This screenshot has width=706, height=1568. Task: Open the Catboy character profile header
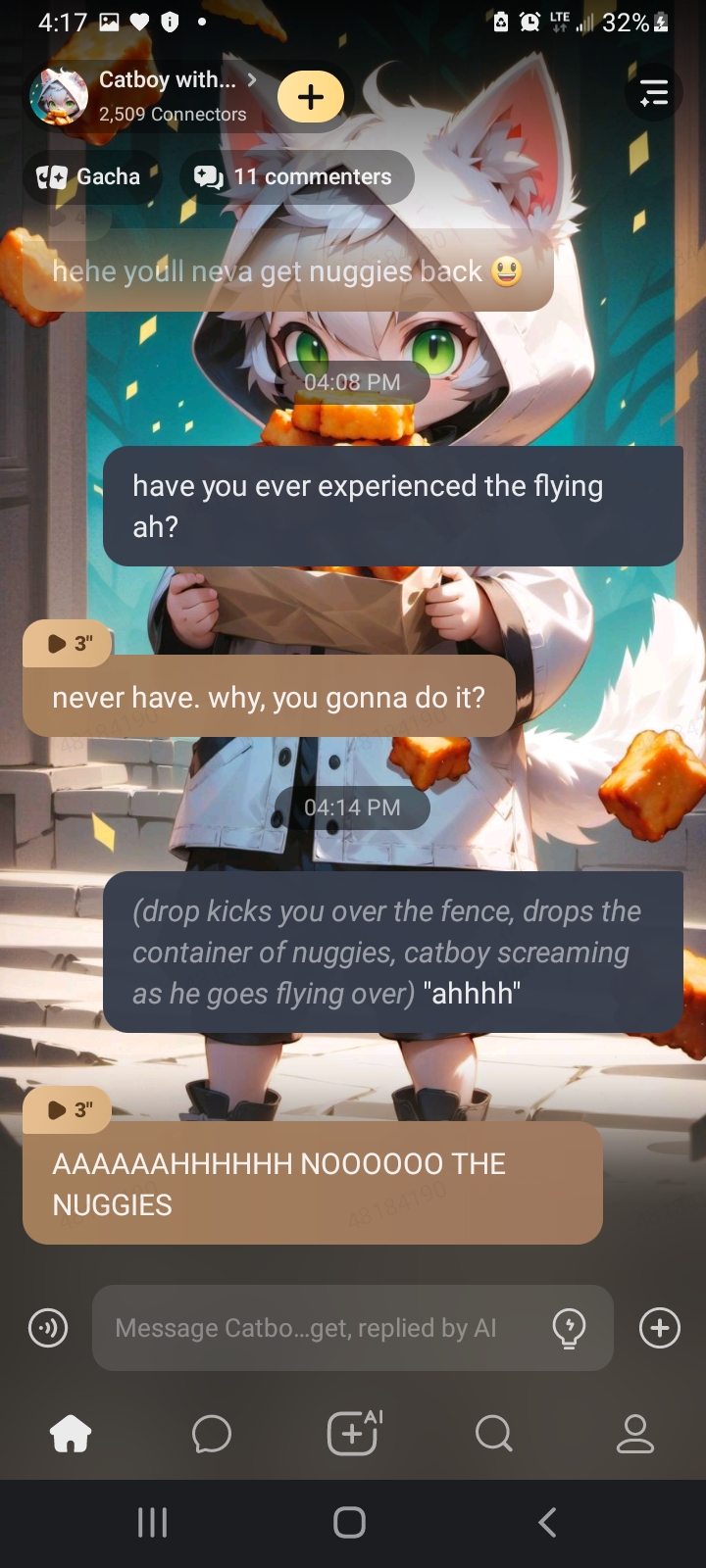pos(147,96)
